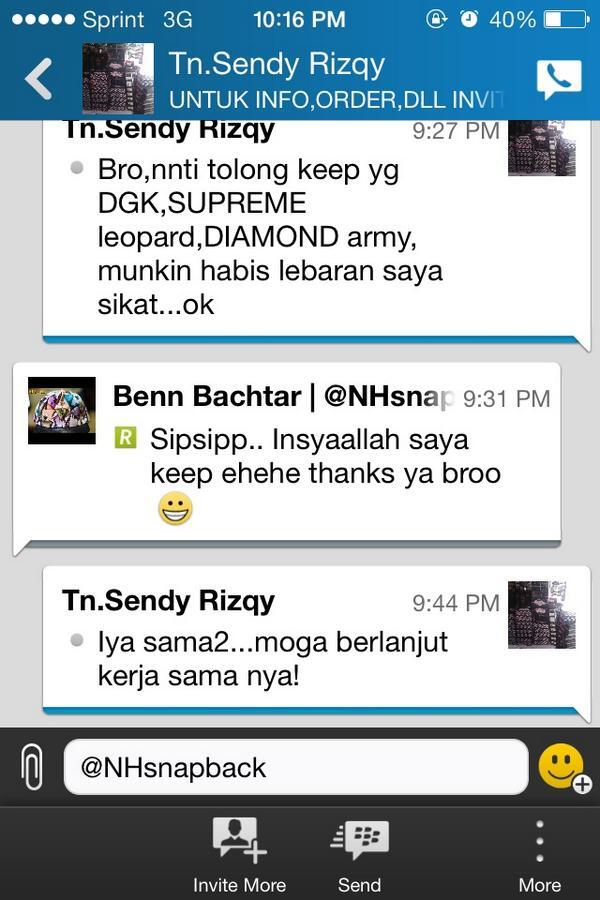Open the emoticon picker
600x900 pixels.
562,767
